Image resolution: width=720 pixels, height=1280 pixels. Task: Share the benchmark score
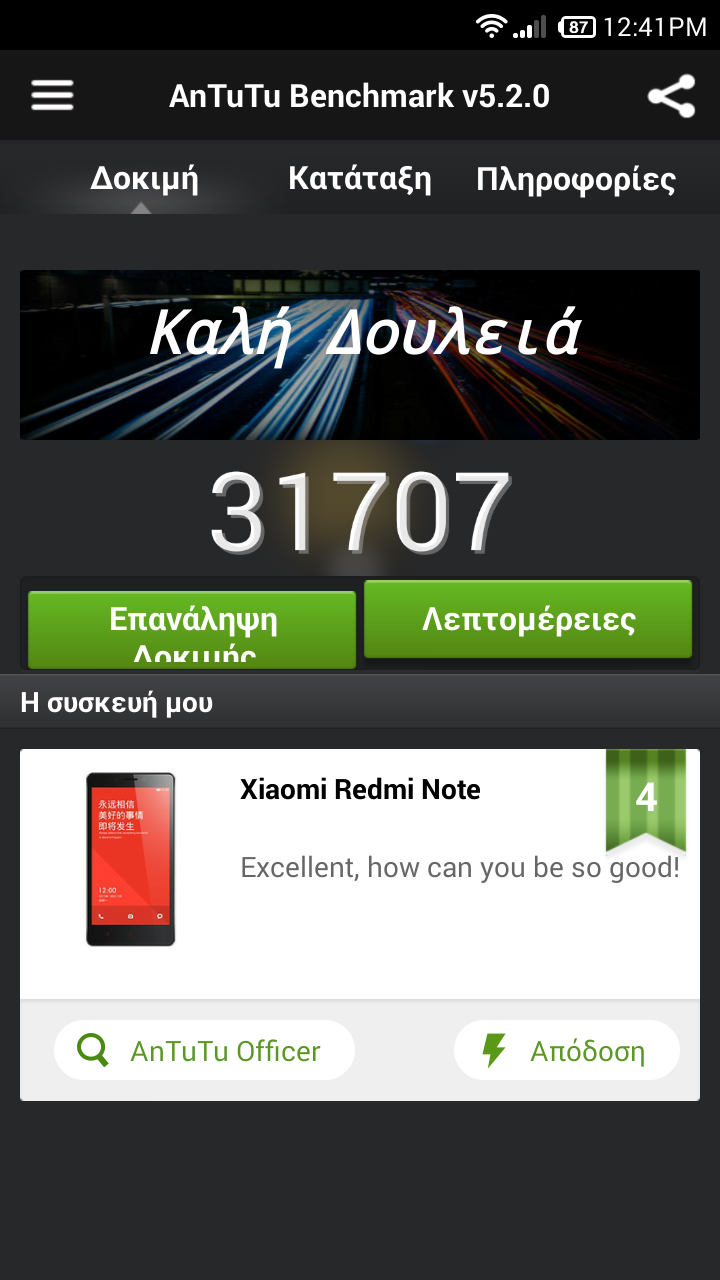(x=671, y=96)
